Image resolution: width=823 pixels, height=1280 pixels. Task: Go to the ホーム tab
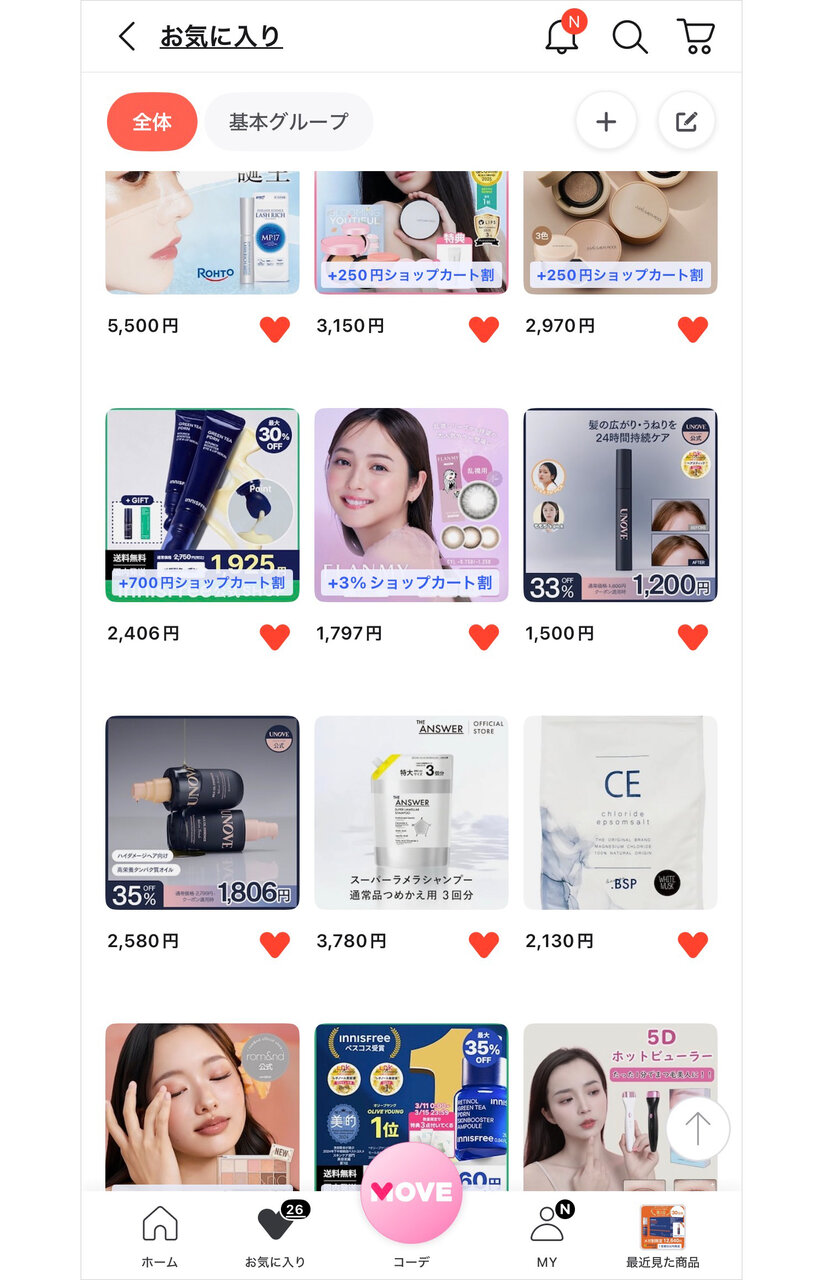[160, 1235]
